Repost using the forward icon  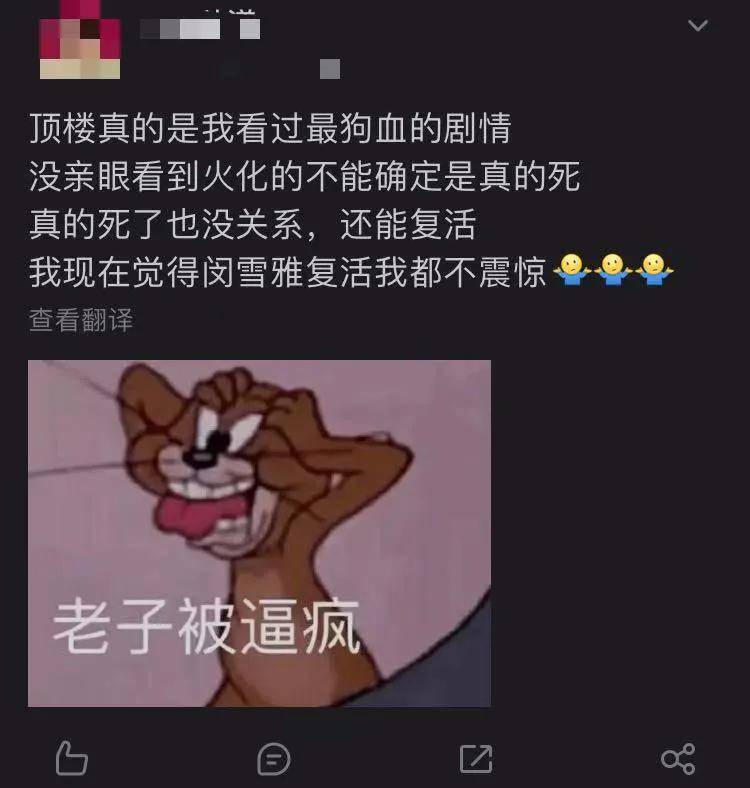coord(475,758)
